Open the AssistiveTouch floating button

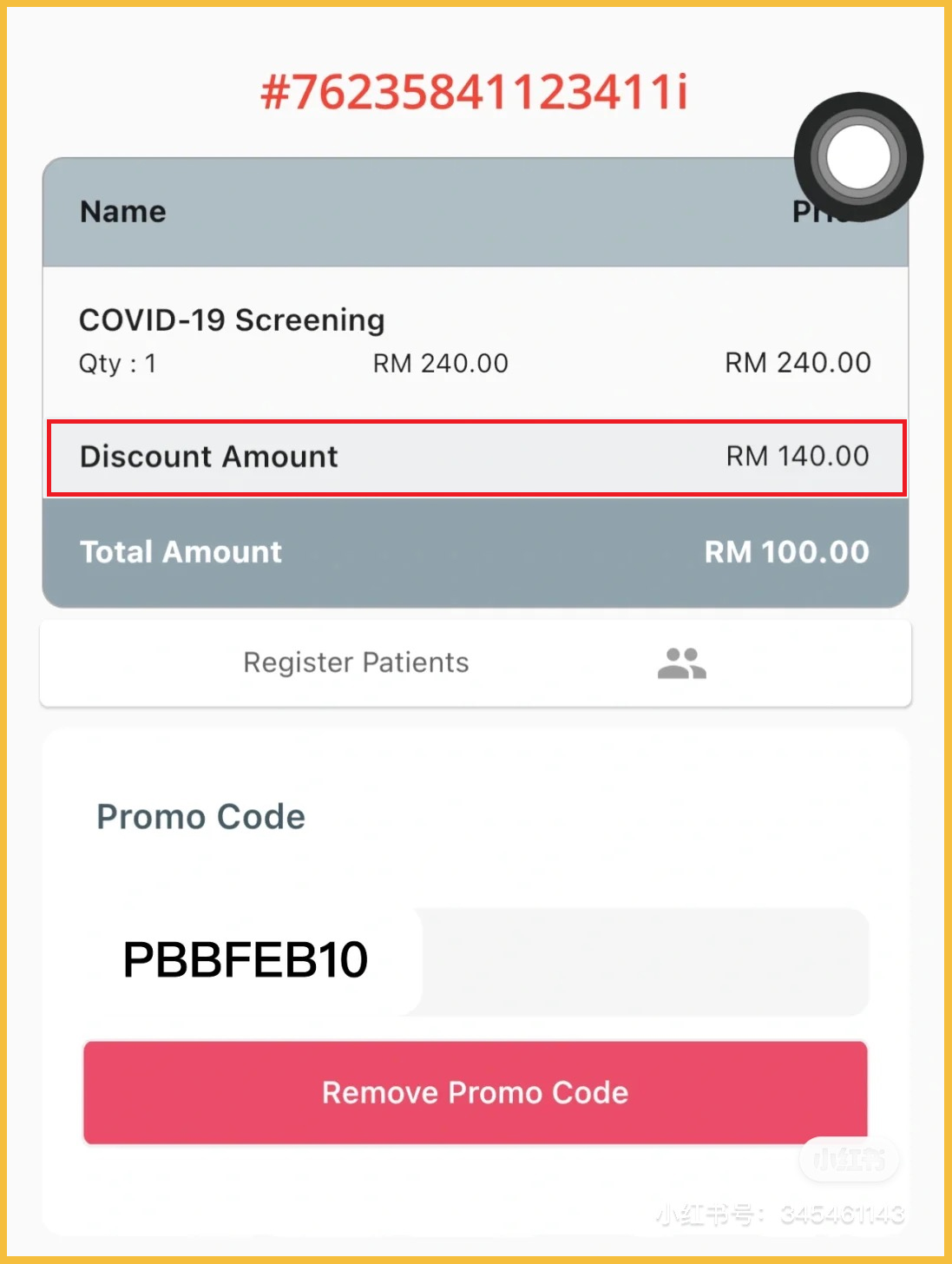pyautogui.click(x=857, y=157)
